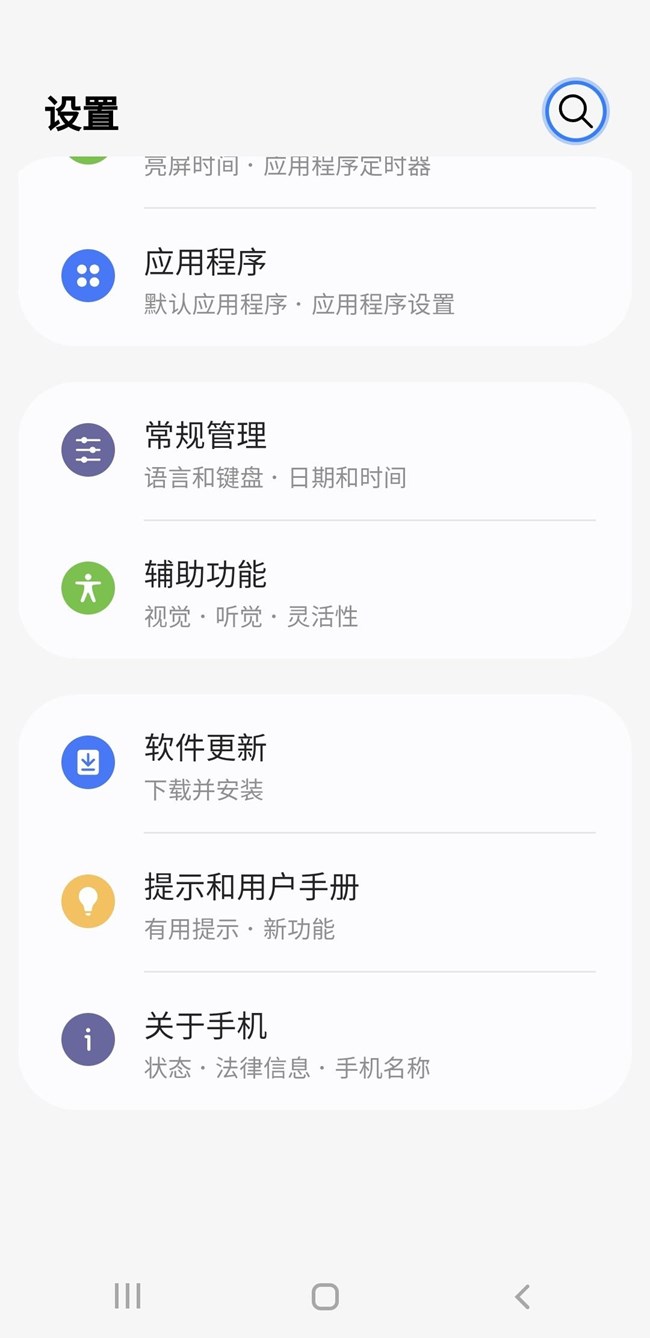Open 应用程序 settings
This screenshot has width=650, height=1338.
tap(325, 279)
